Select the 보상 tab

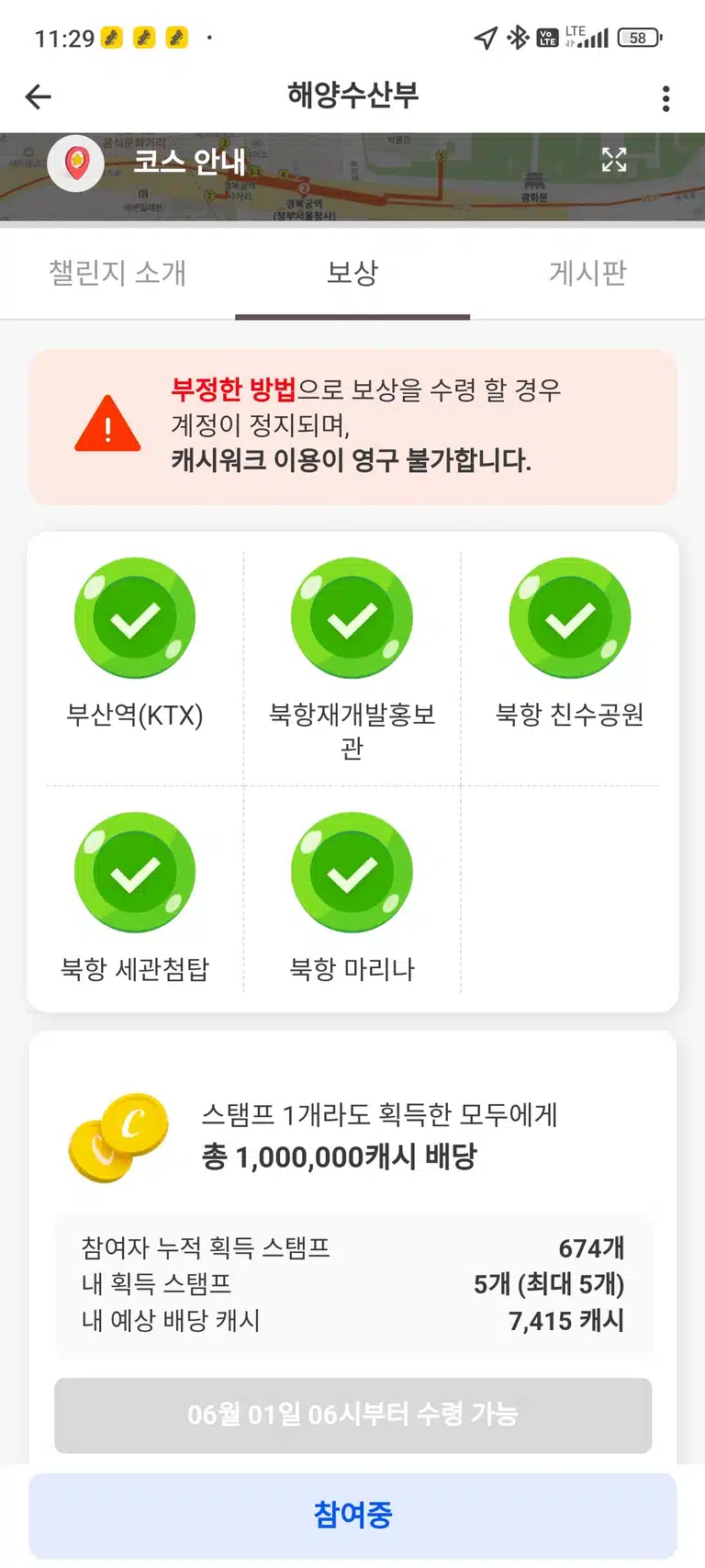[352, 273]
